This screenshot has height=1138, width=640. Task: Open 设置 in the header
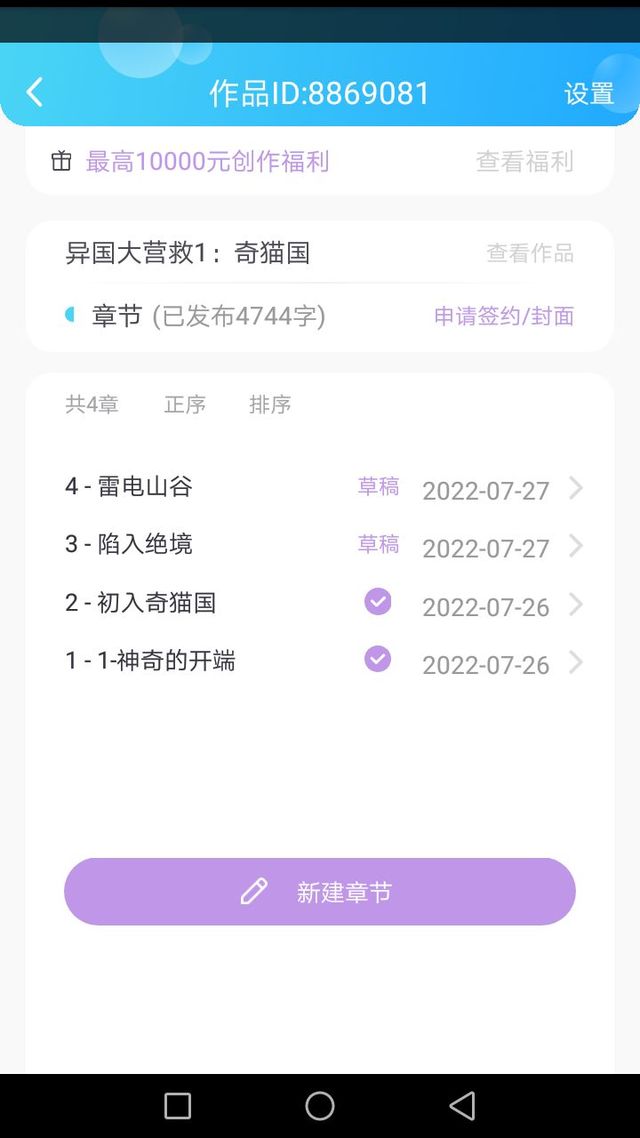[x=588, y=94]
